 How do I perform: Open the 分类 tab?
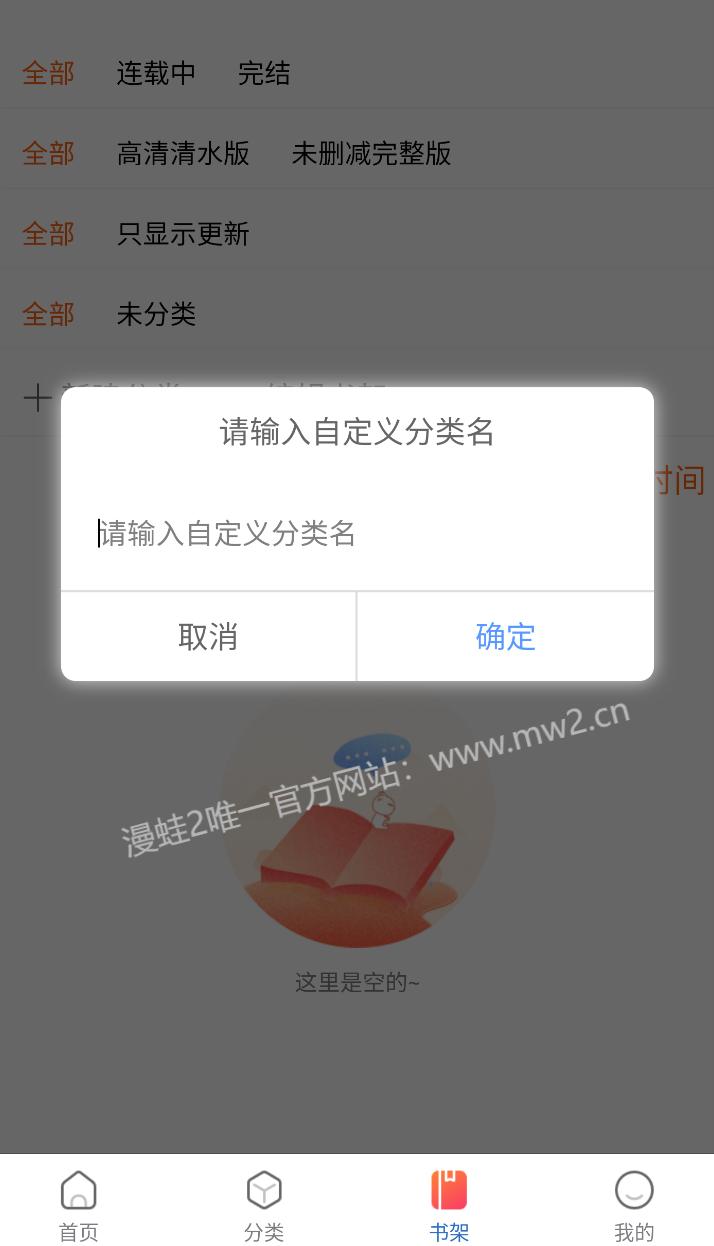tap(264, 1204)
